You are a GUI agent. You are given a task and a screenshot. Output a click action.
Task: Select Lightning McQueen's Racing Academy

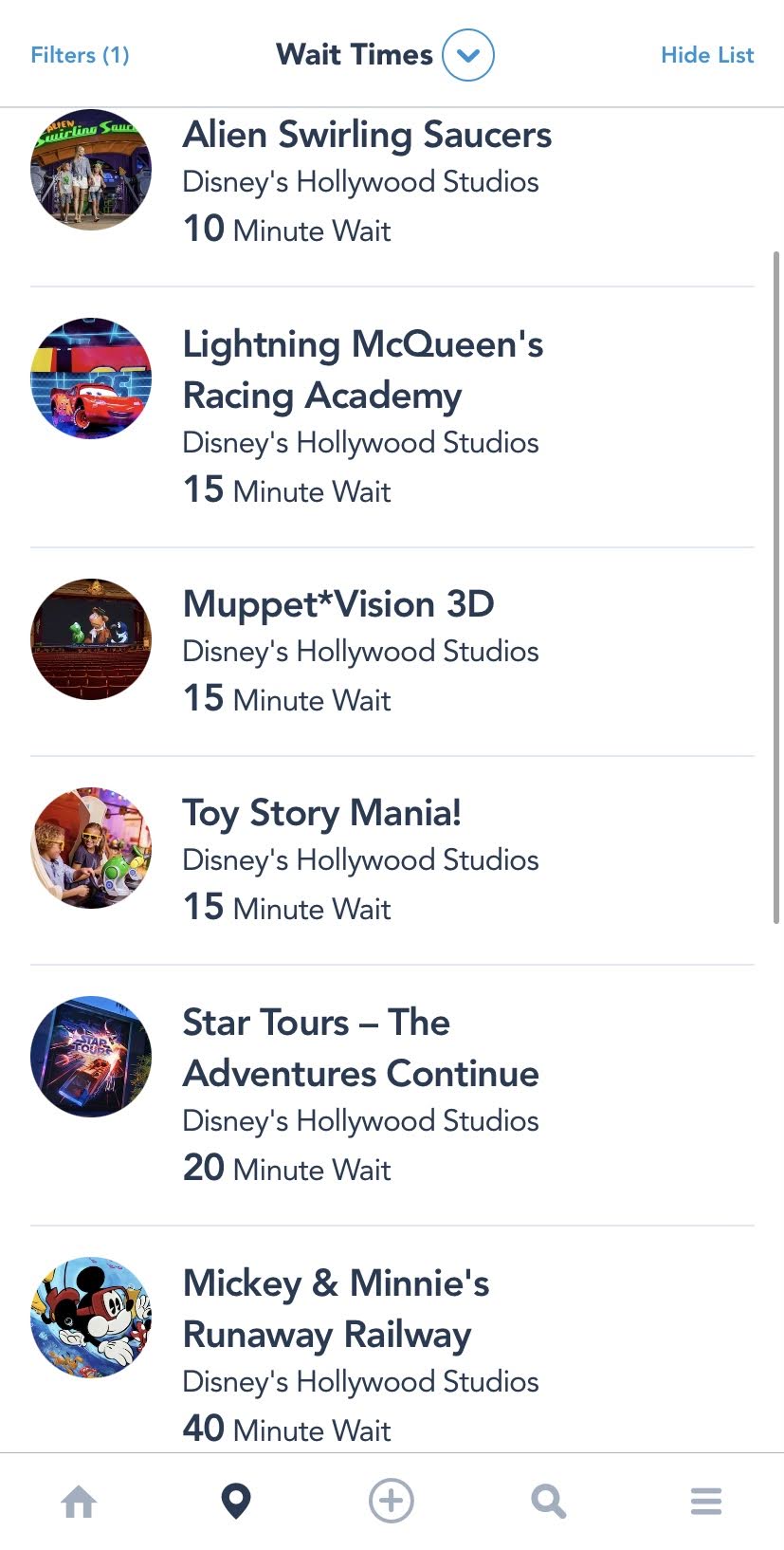(362, 370)
